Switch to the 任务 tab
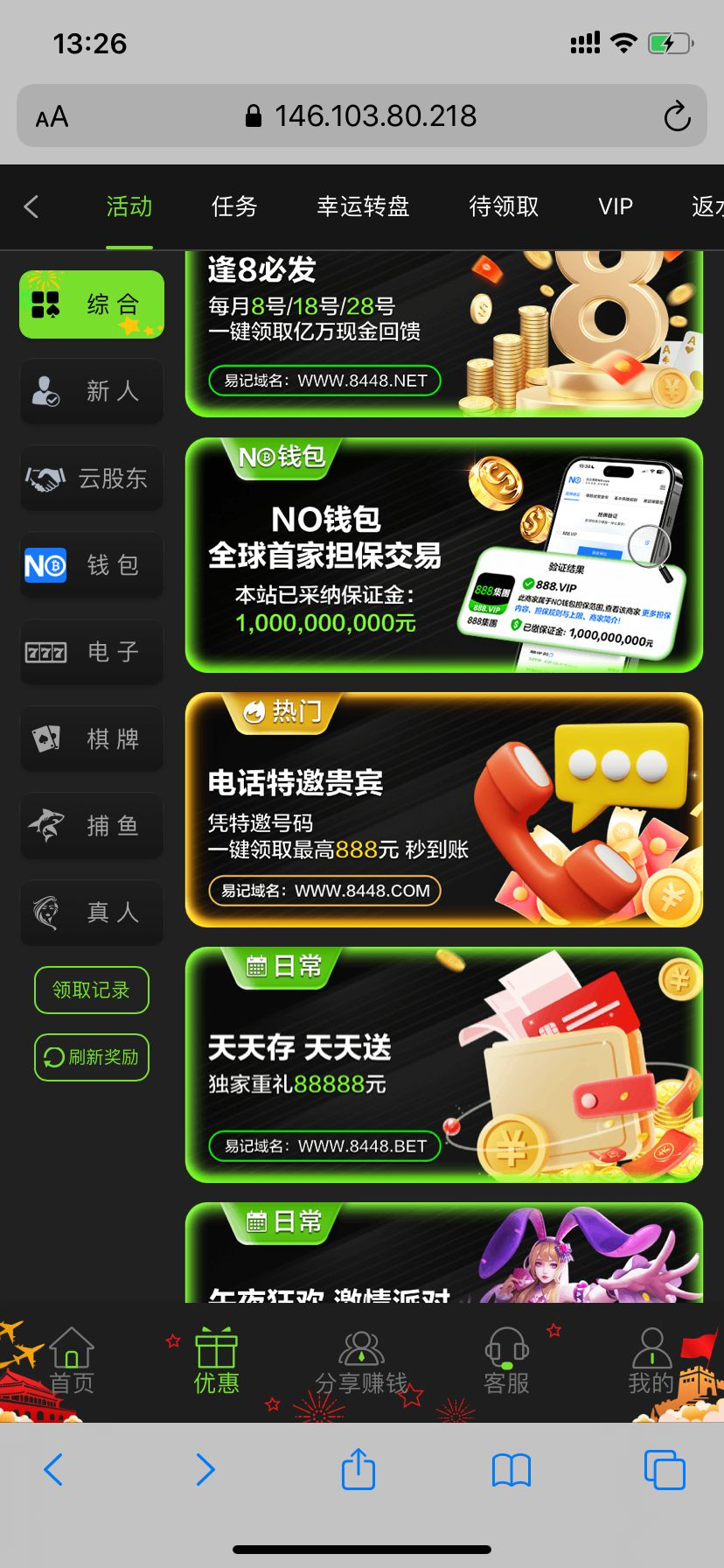The width and height of the screenshot is (724, 1568). click(234, 206)
